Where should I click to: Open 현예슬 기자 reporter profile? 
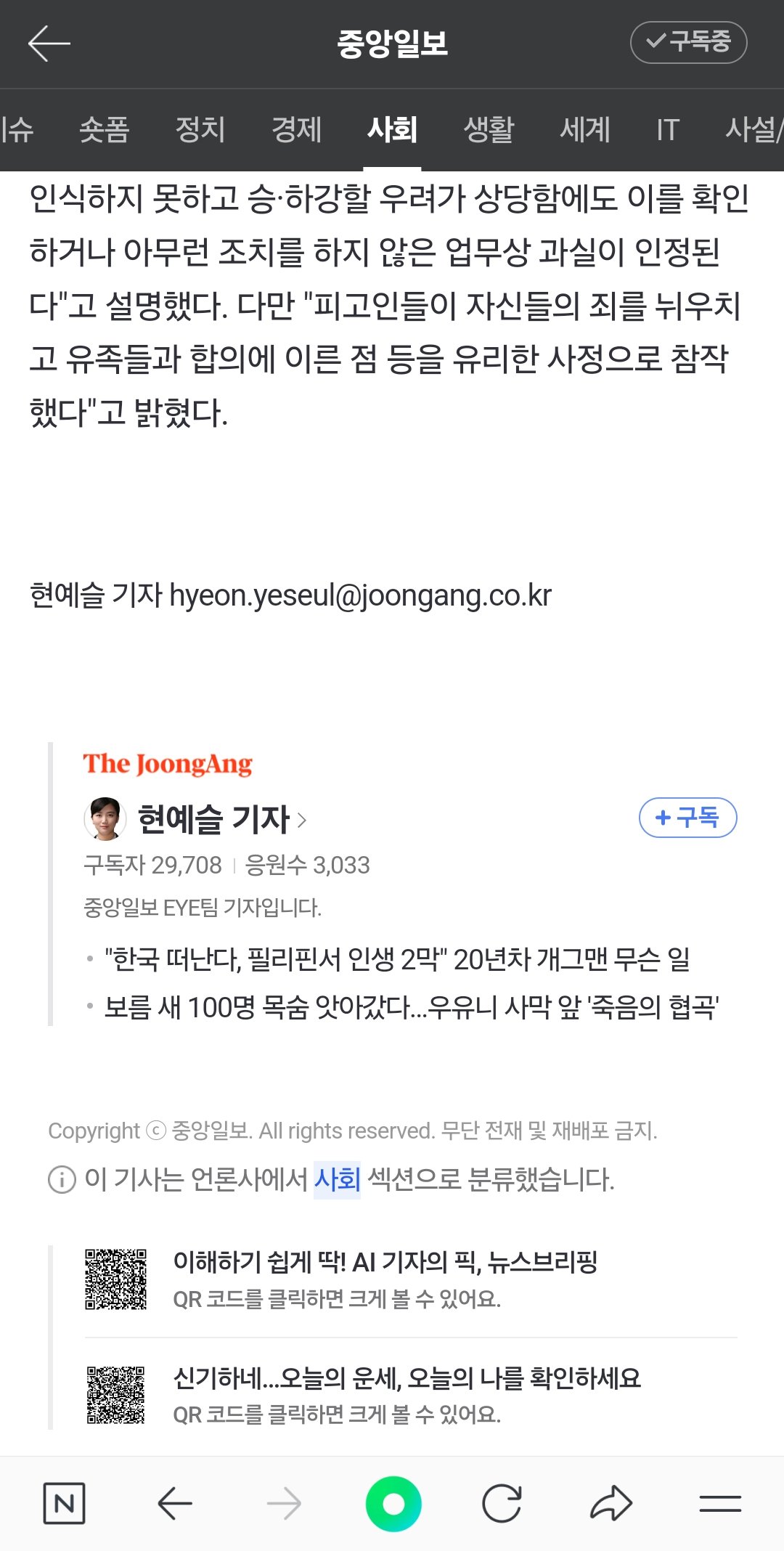click(x=214, y=819)
